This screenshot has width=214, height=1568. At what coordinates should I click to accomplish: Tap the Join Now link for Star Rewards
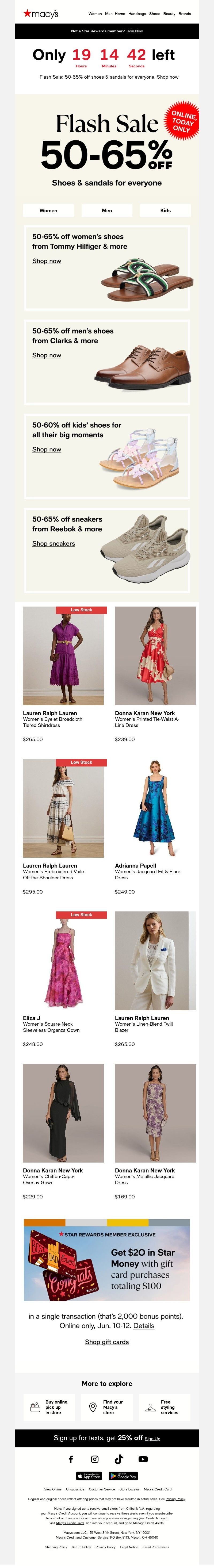point(135,31)
